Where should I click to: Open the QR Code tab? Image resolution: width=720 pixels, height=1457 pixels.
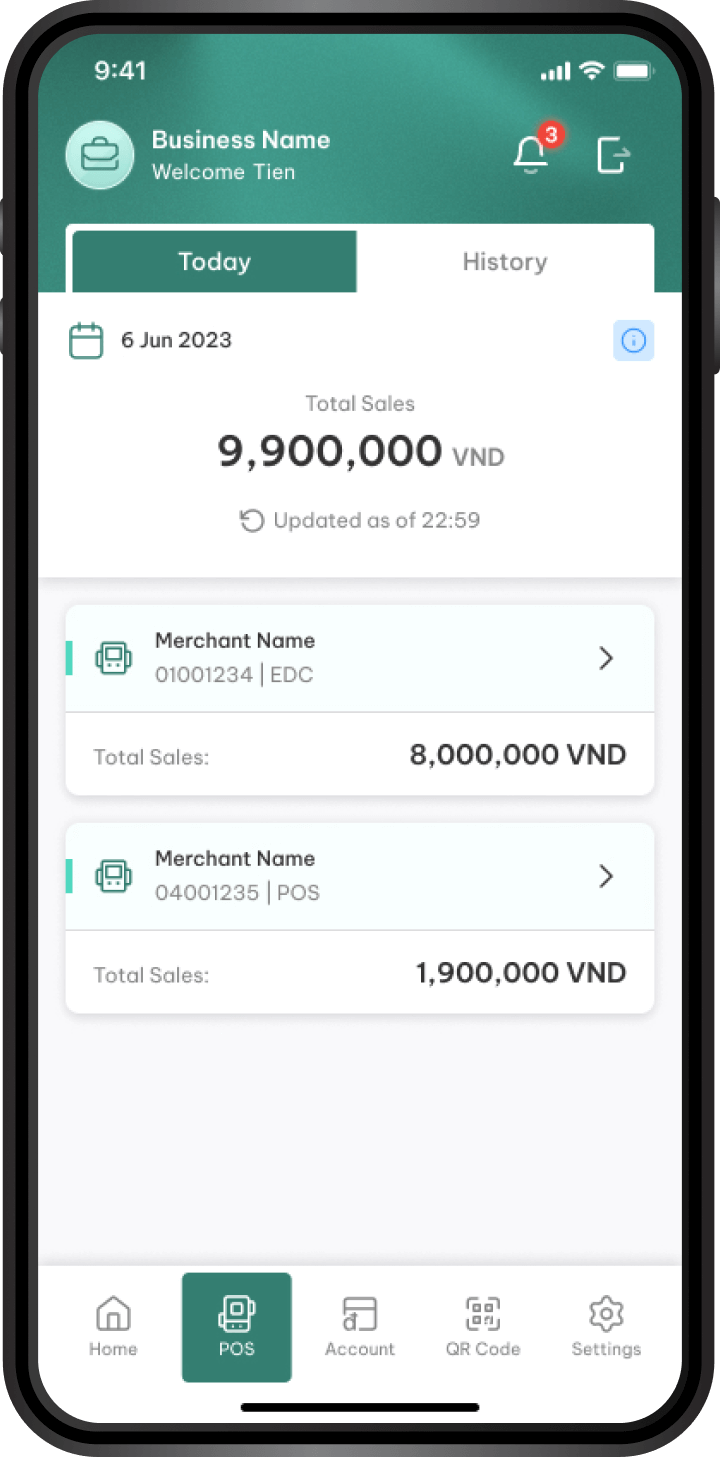coord(483,1327)
